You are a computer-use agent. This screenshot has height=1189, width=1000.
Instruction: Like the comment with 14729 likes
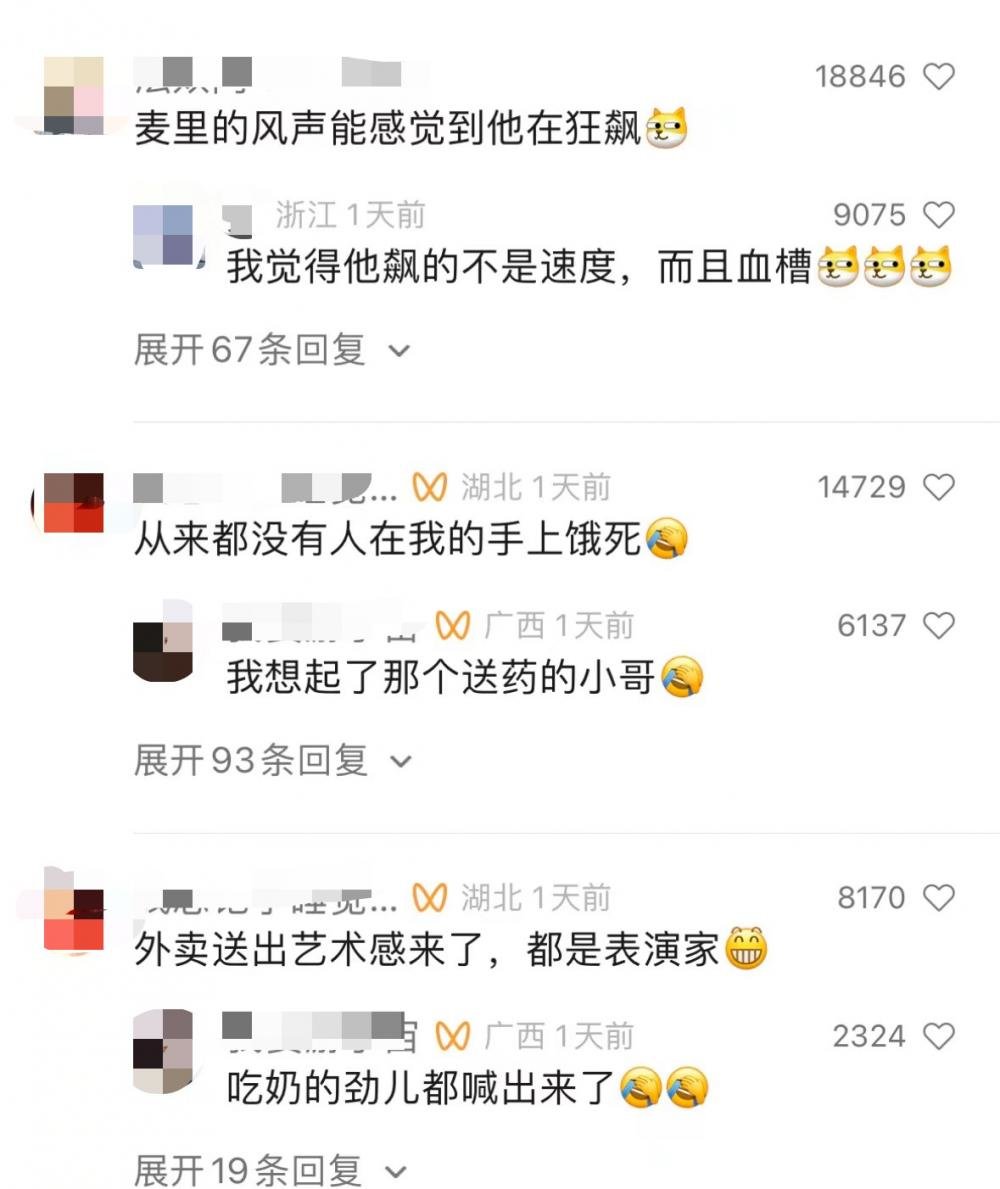[x=940, y=488]
